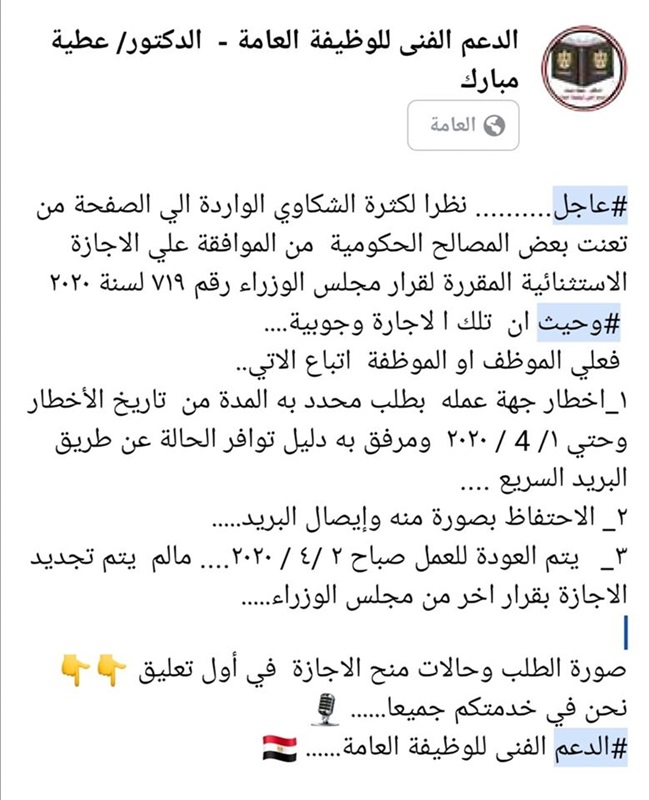Open the العامة audience selector
The width and height of the screenshot is (649, 800).
(465, 126)
